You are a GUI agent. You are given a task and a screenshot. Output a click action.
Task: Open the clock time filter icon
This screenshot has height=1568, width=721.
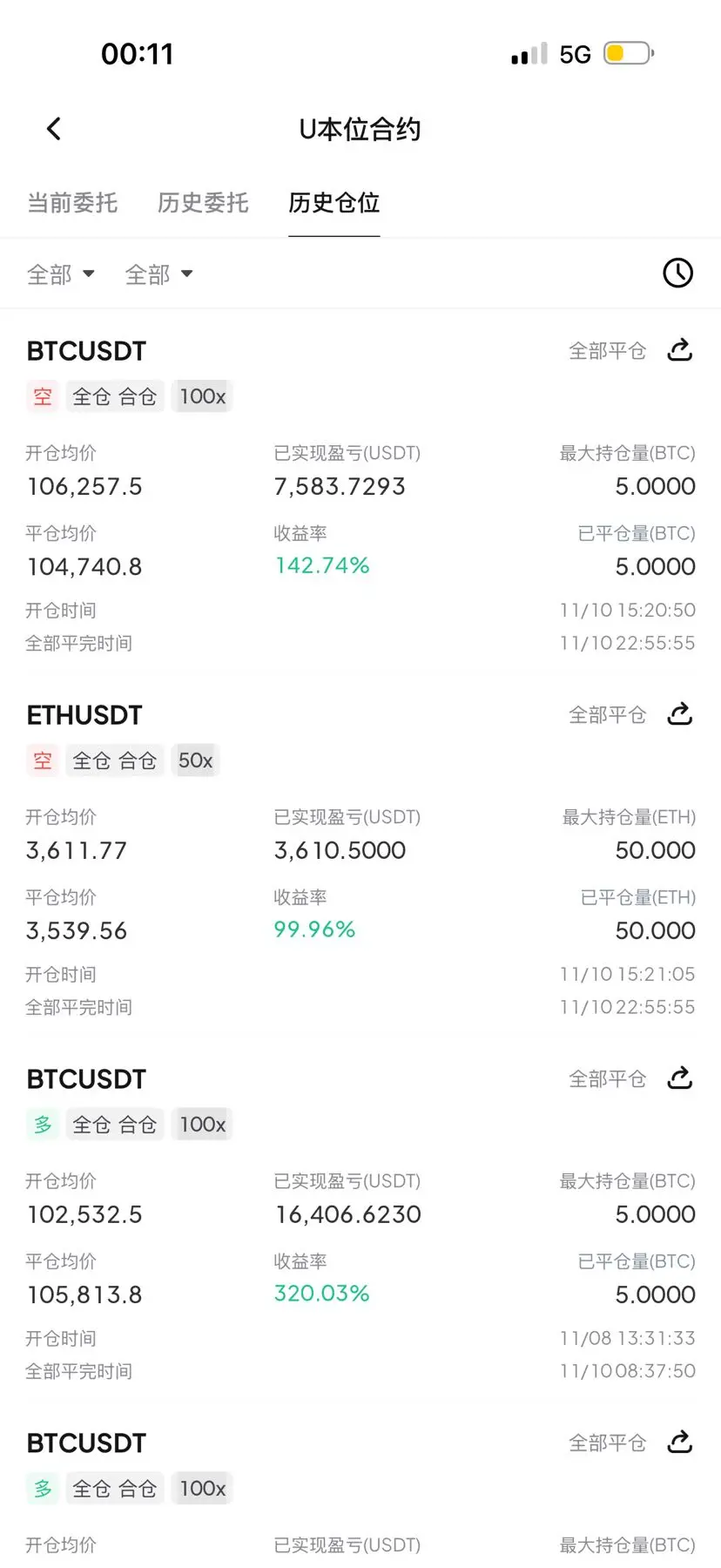(677, 274)
